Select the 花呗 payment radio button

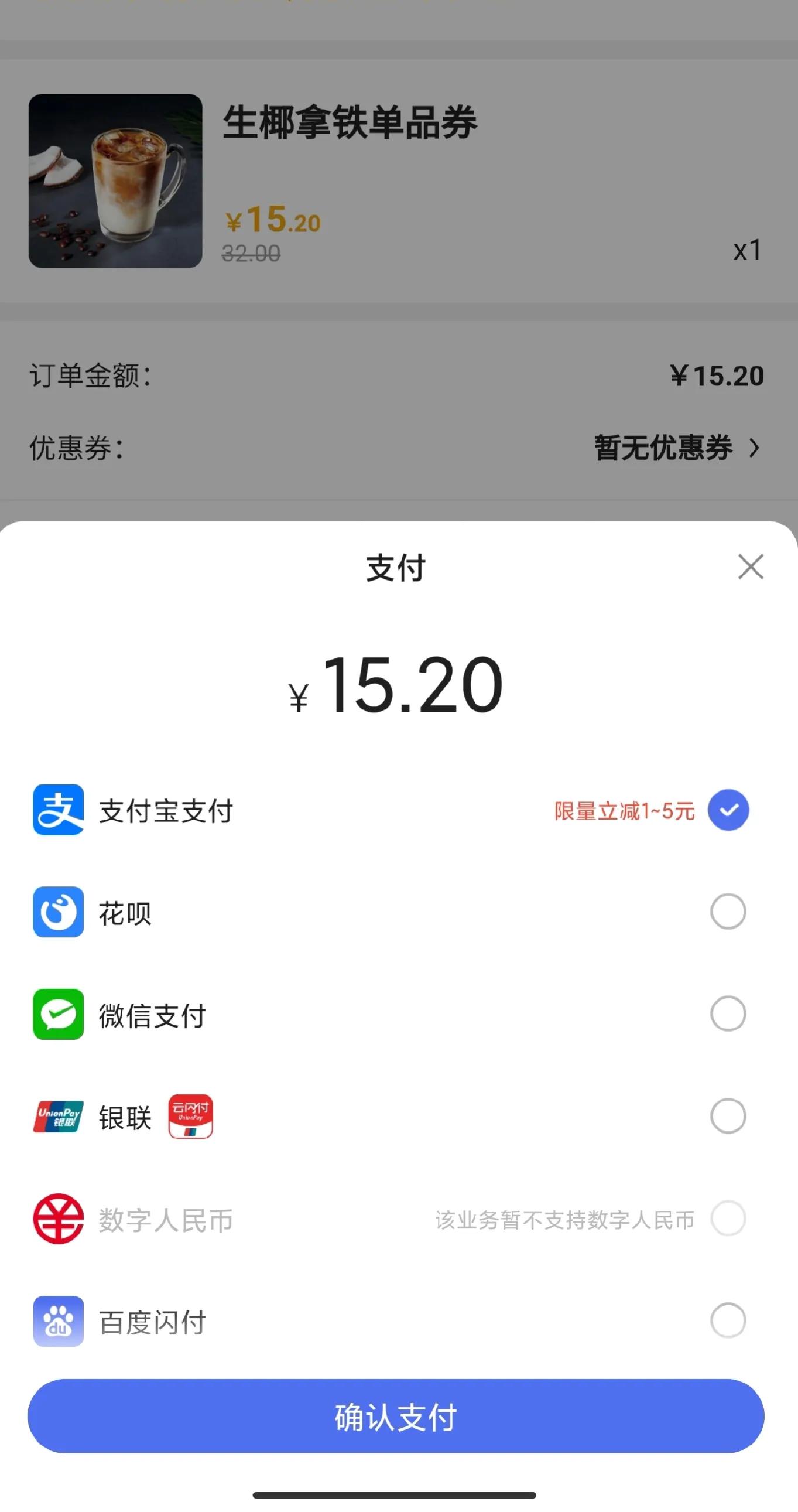click(x=728, y=912)
